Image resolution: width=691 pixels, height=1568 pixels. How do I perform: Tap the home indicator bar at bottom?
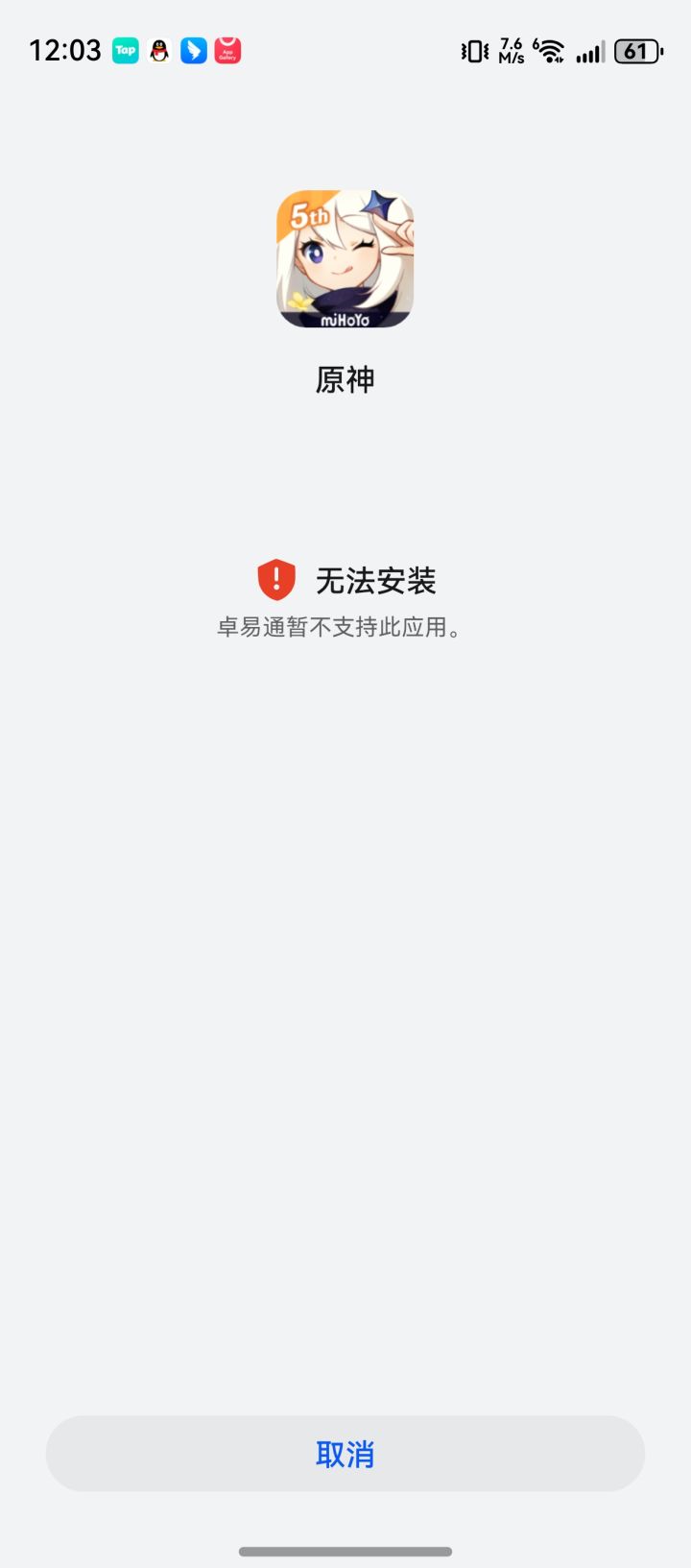pyautogui.click(x=345, y=1550)
